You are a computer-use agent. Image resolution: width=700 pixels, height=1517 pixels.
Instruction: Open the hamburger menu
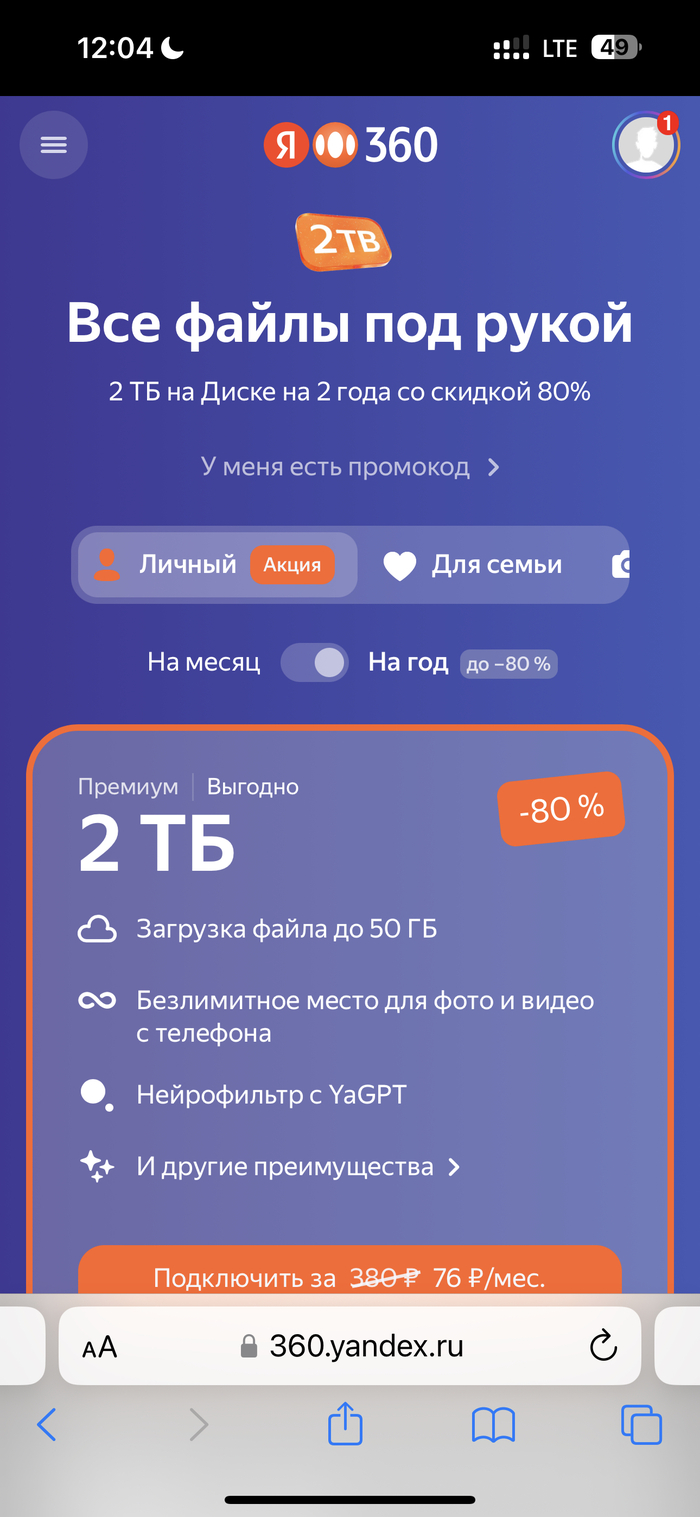pyautogui.click(x=54, y=145)
